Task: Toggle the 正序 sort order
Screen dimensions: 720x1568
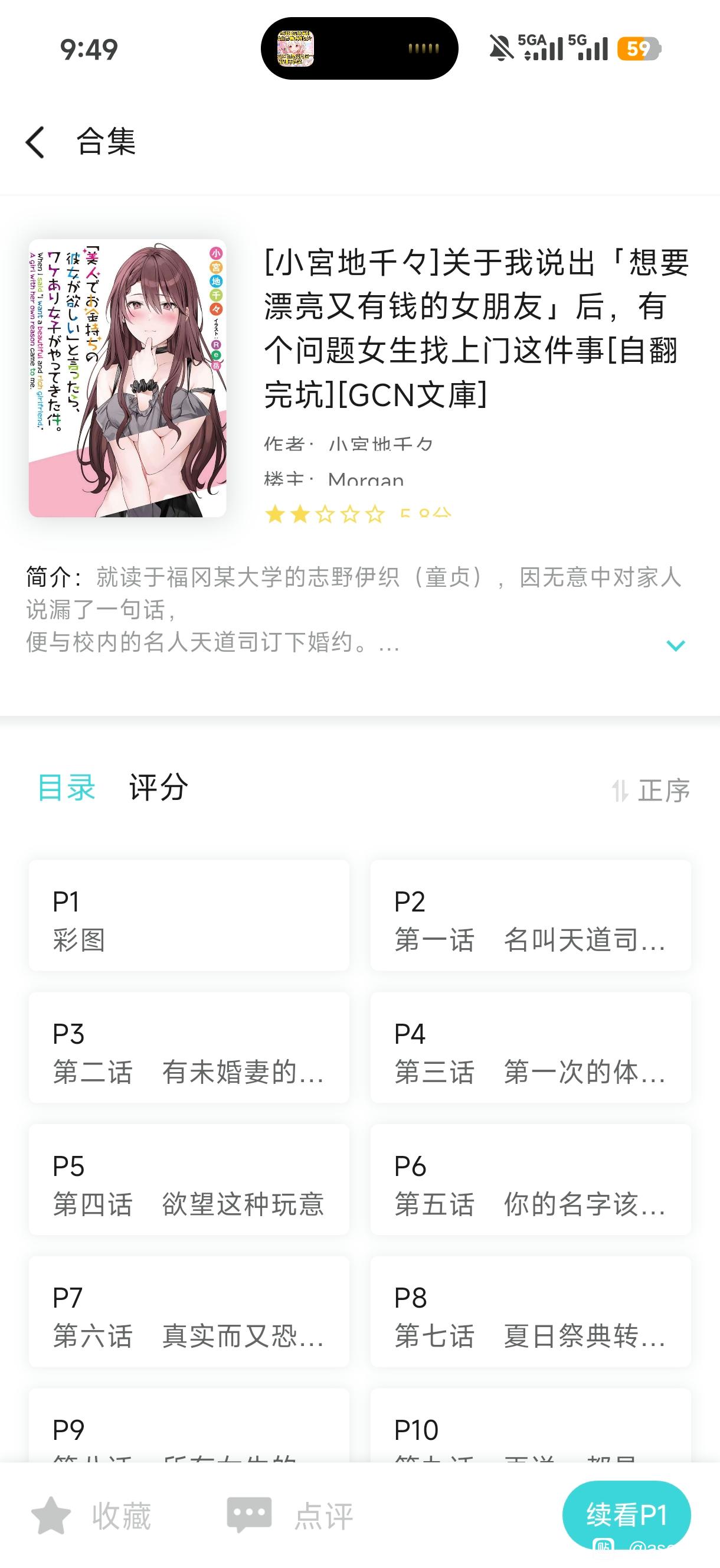Action: (x=650, y=790)
